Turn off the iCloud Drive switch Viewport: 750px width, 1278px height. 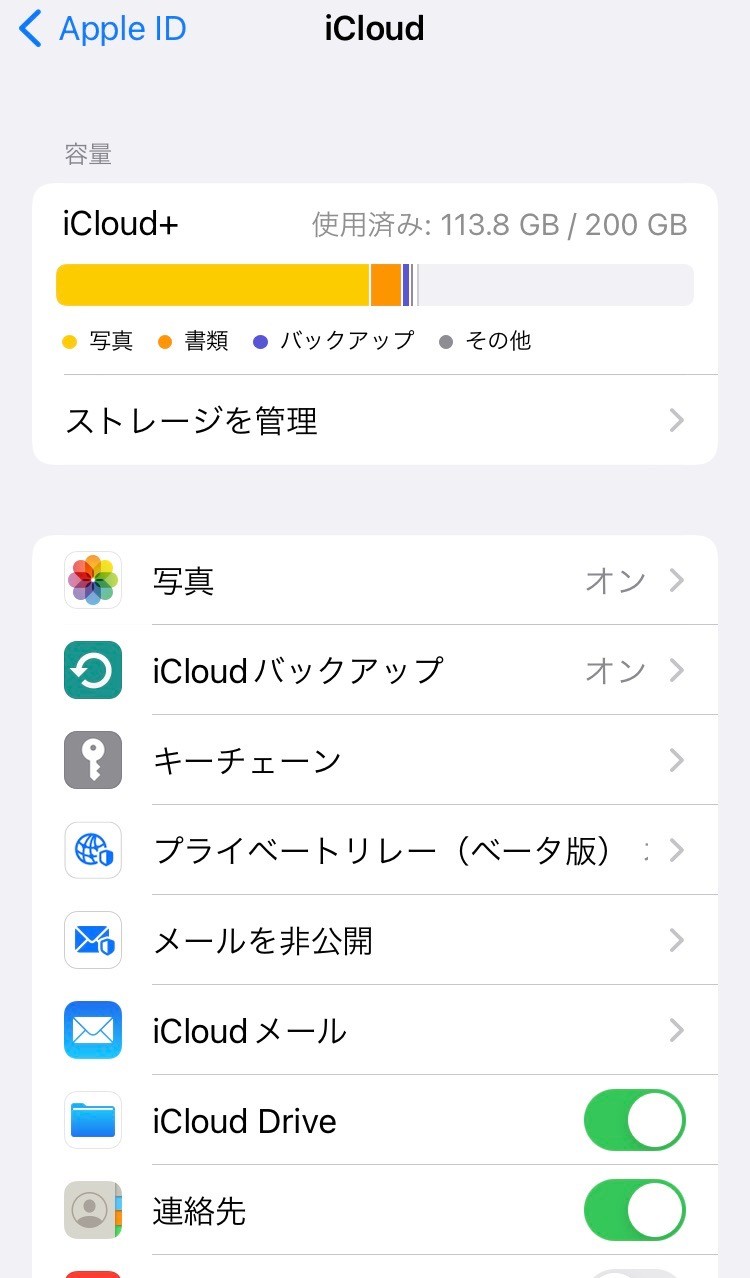tap(634, 1121)
